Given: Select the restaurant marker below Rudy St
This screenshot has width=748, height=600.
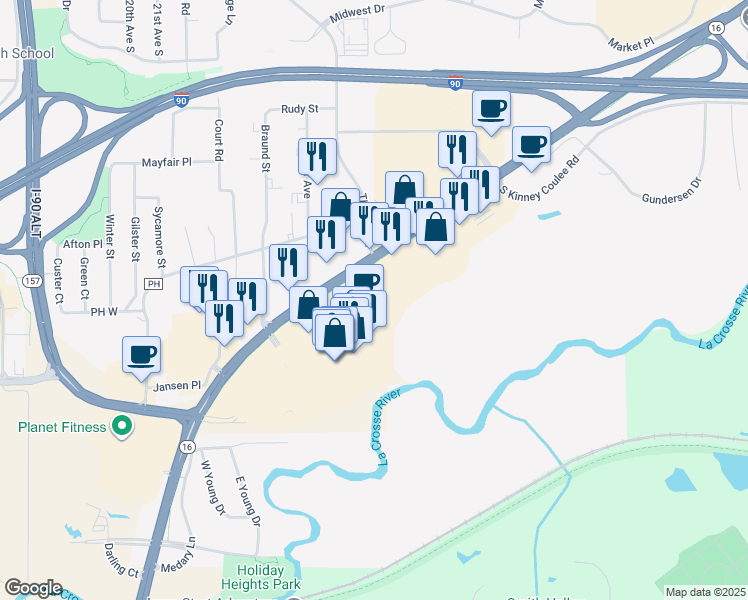Looking at the screenshot, I should click(317, 156).
